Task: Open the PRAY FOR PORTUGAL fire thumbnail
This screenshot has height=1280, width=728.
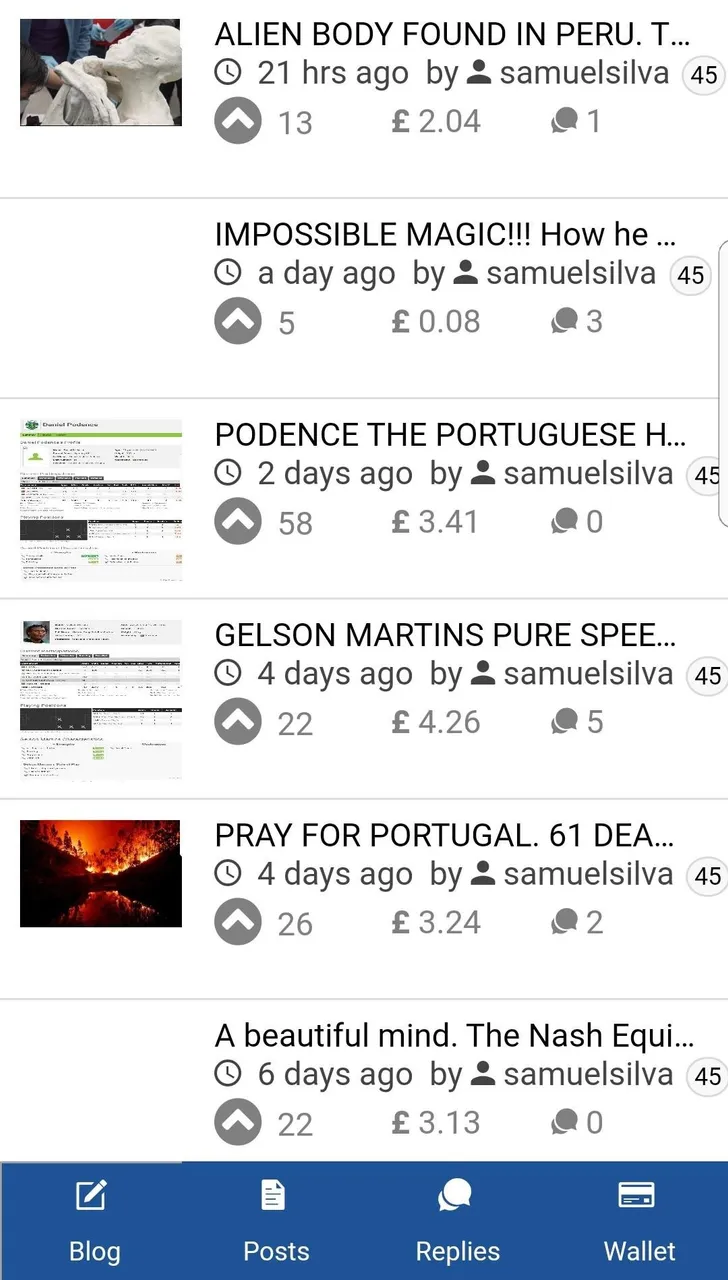Action: (x=100, y=873)
